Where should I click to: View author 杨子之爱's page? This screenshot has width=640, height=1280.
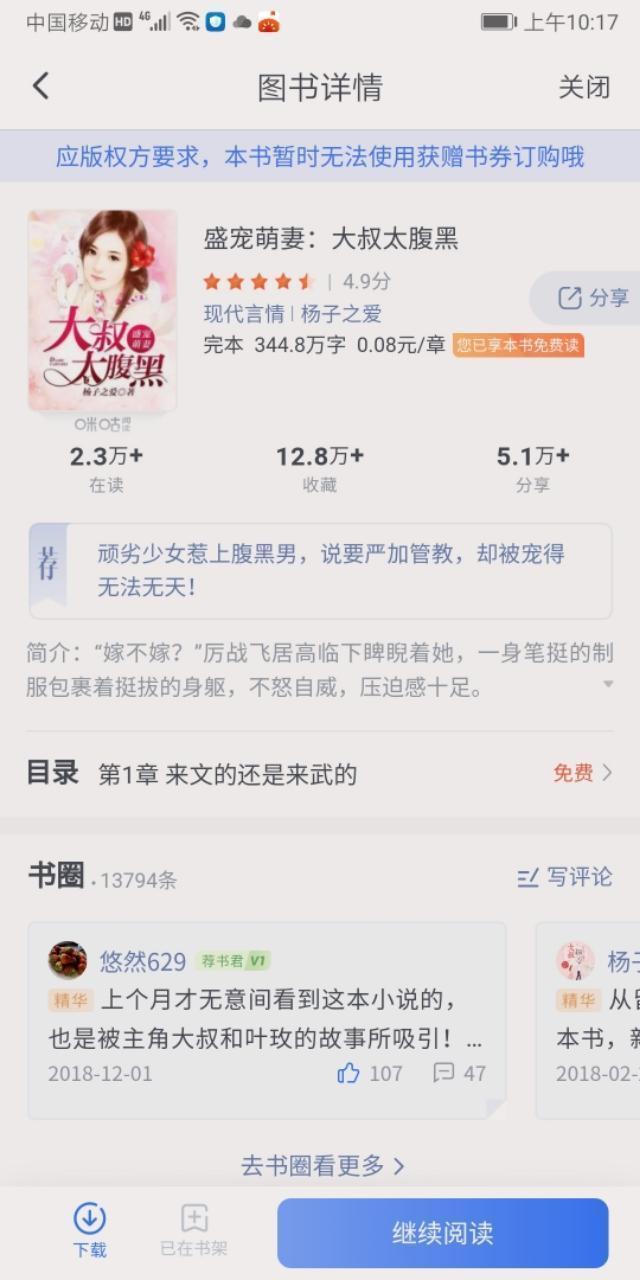click(341, 314)
